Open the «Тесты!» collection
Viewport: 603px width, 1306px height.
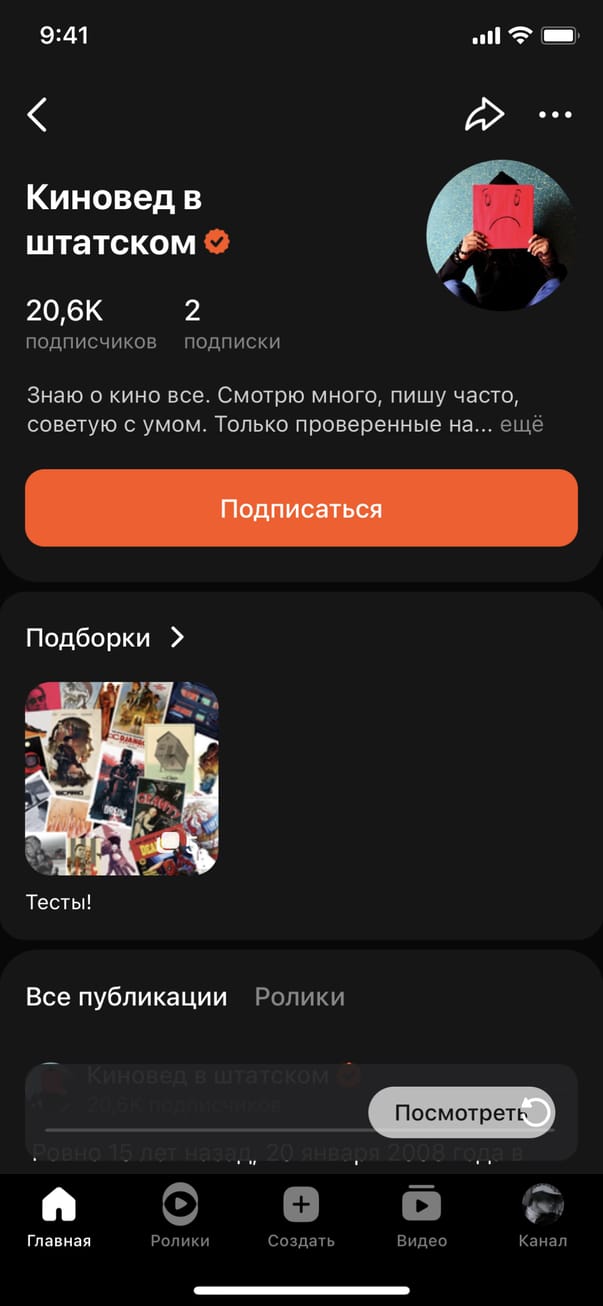(x=121, y=778)
